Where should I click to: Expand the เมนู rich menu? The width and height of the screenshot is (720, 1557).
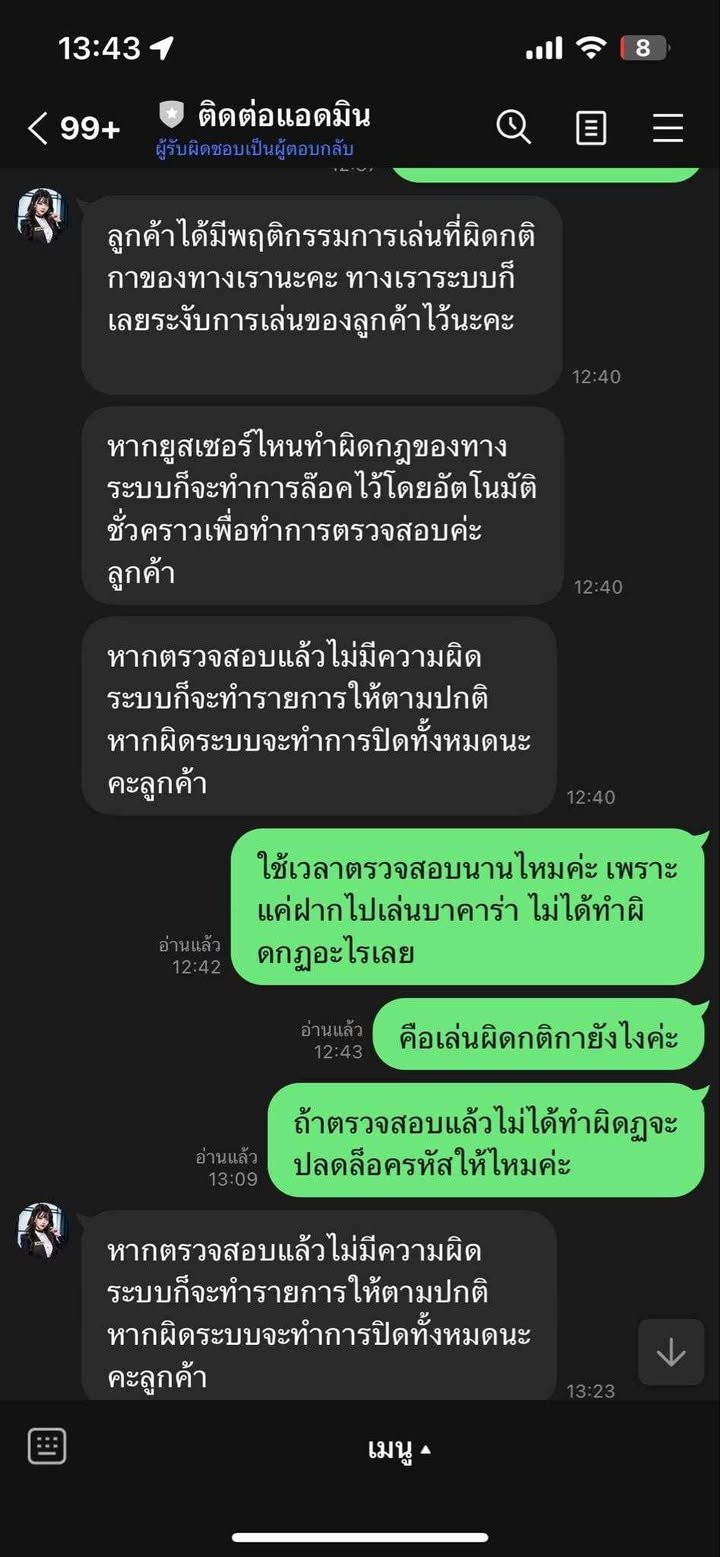[x=398, y=1448]
